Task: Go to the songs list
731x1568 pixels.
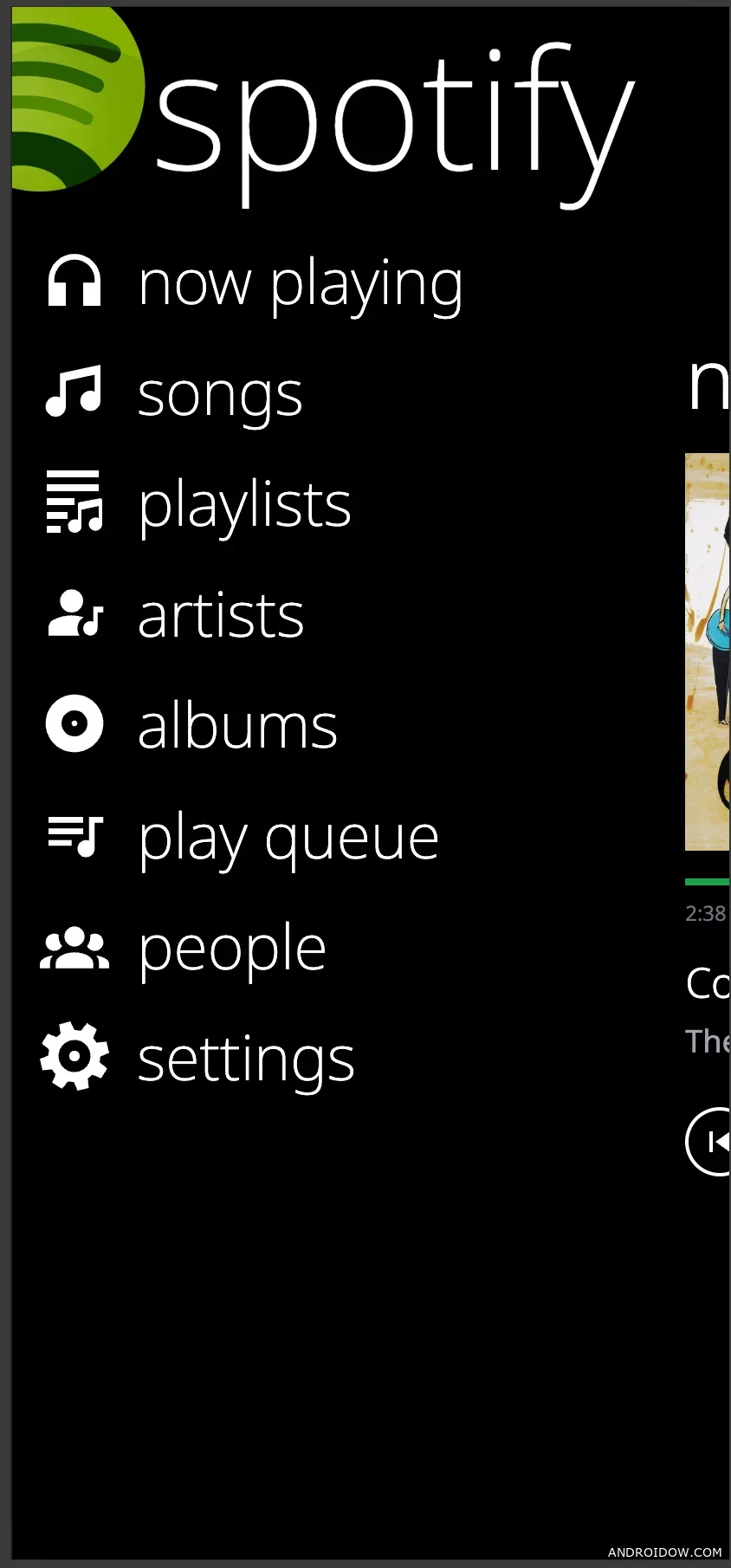Action: tap(174, 393)
